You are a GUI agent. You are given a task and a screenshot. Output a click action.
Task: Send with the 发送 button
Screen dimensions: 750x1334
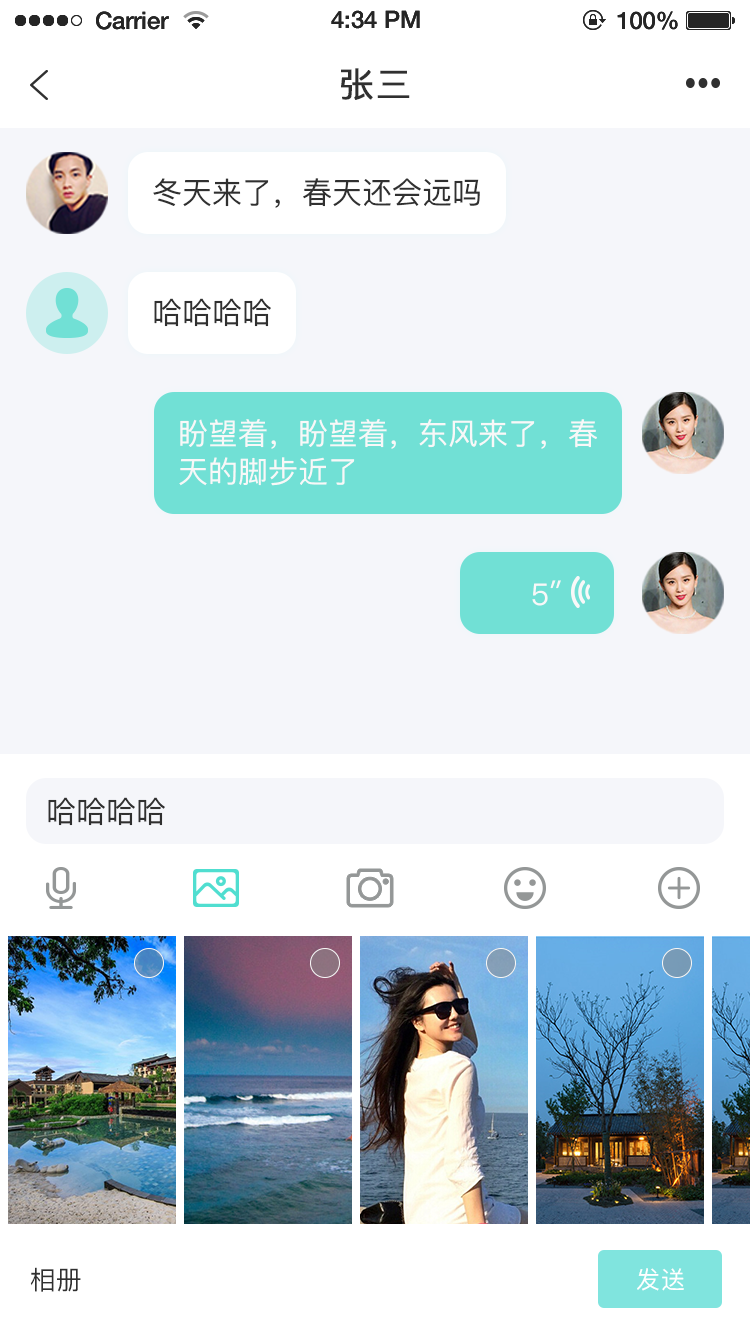pyautogui.click(x=660, y=1279)
